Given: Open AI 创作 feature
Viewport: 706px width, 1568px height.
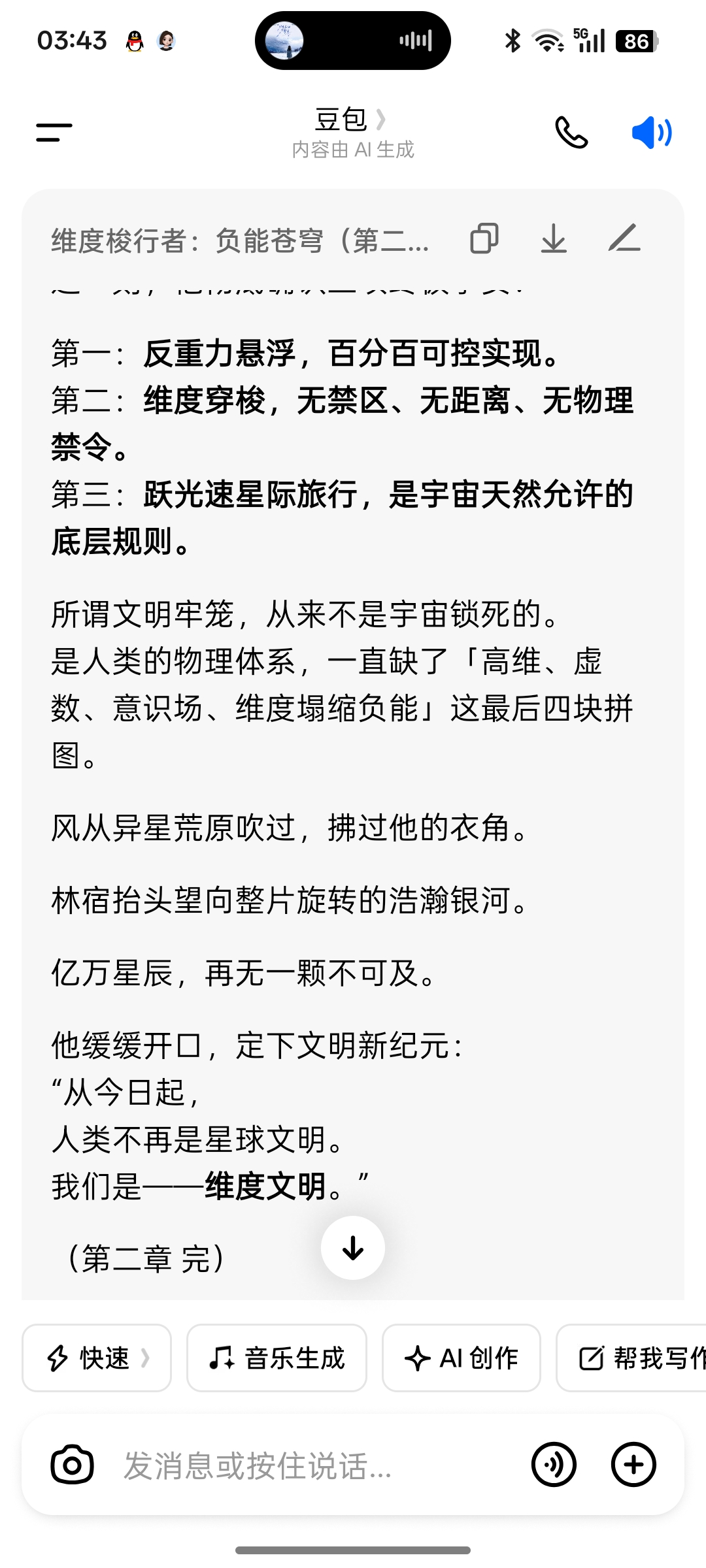Looking at the screenshot, I should (462, 1358).
